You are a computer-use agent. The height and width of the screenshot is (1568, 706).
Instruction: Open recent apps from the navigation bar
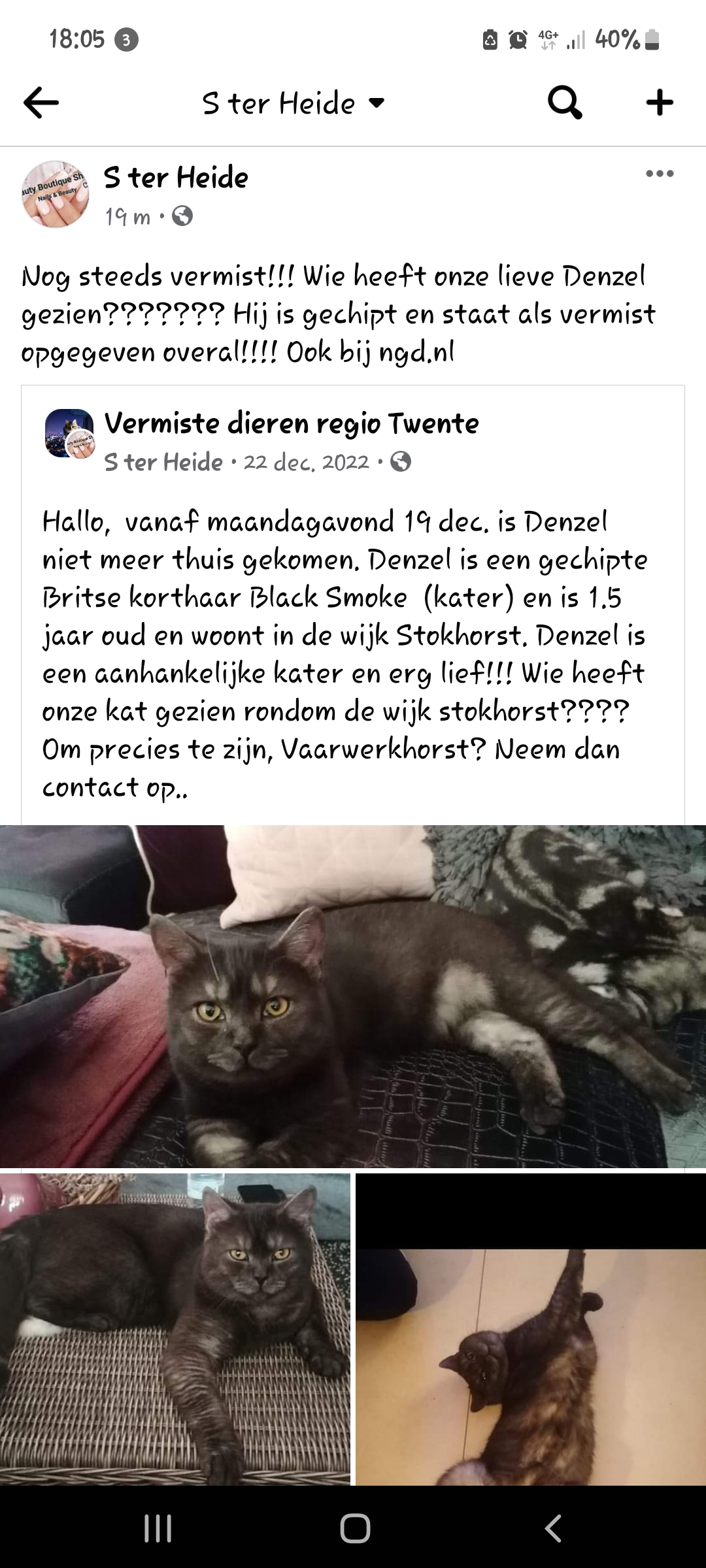tap(158, 1528)
